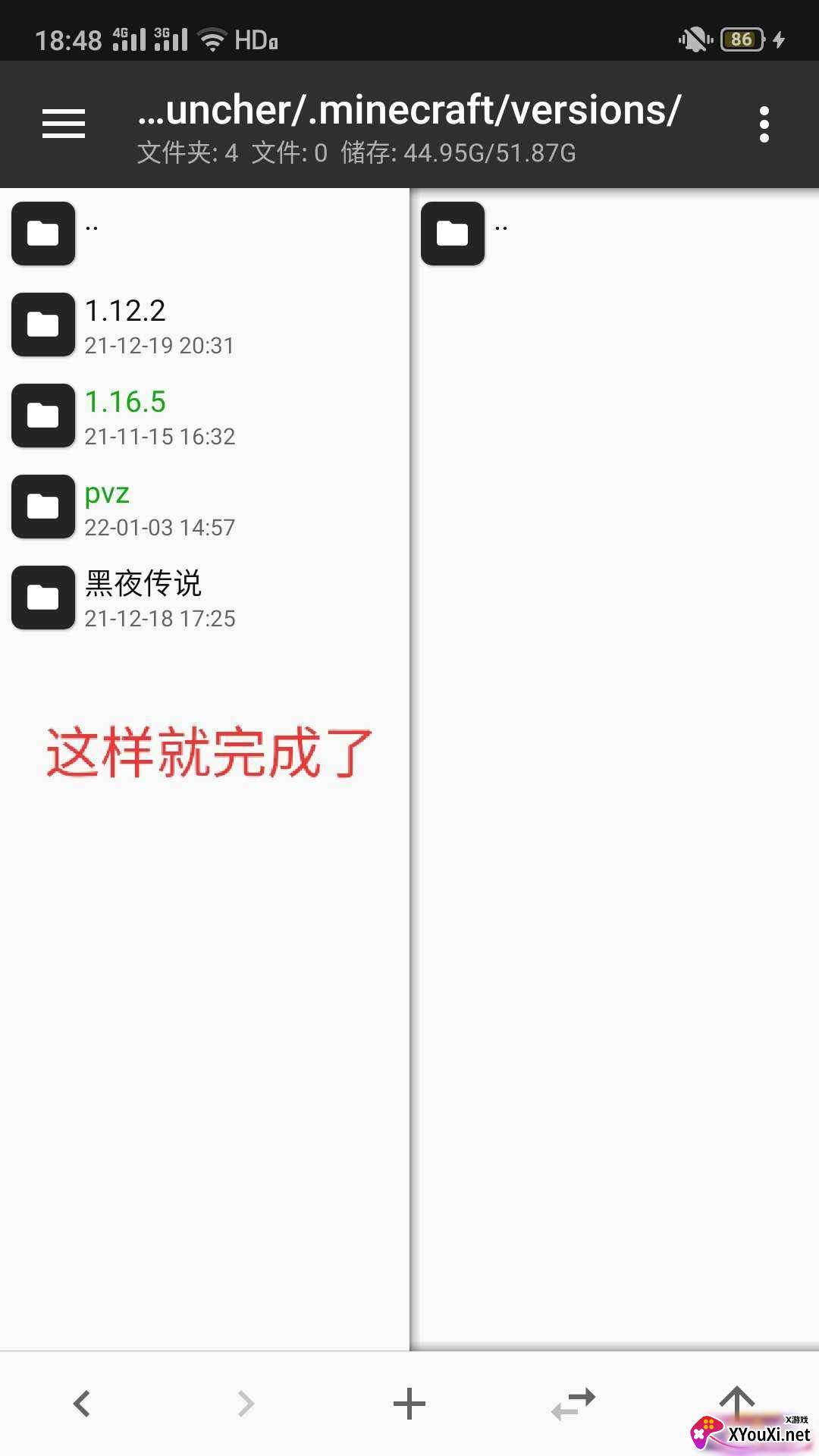Image resolution: width=819 pixels, height=1456 pixels.
Task: Open the pvz folder
Action: tap(205, 507)
